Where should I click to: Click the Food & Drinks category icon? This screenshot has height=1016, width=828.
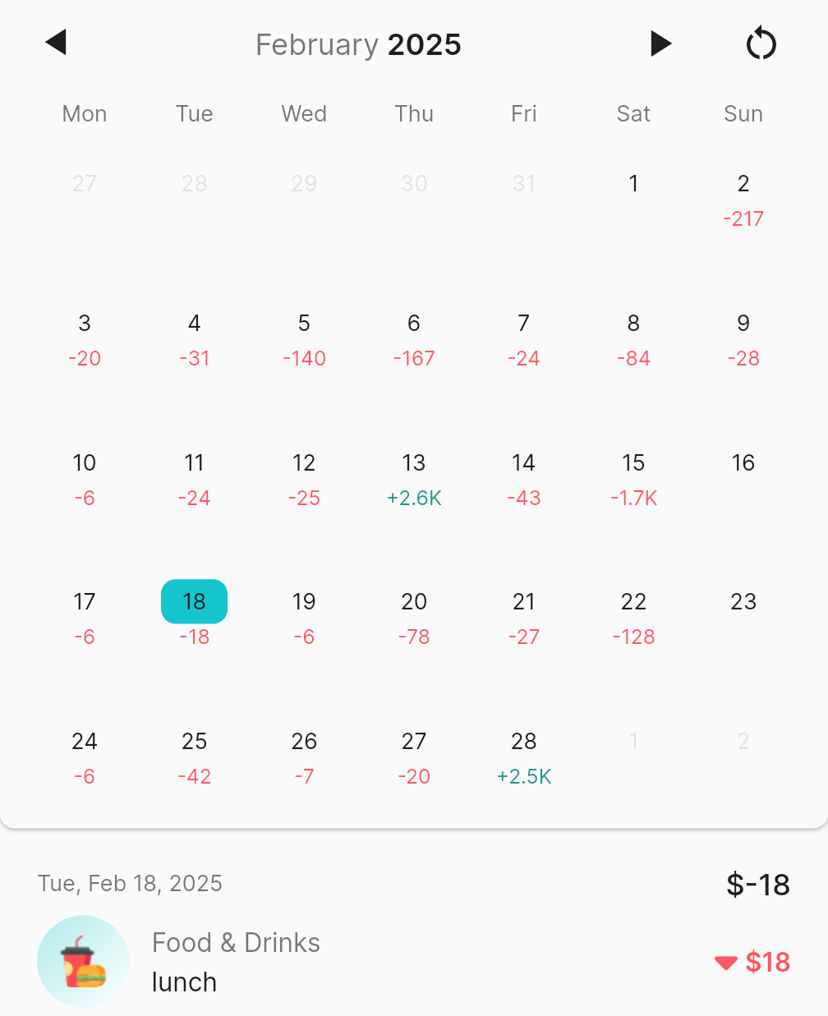pos(83,961)
